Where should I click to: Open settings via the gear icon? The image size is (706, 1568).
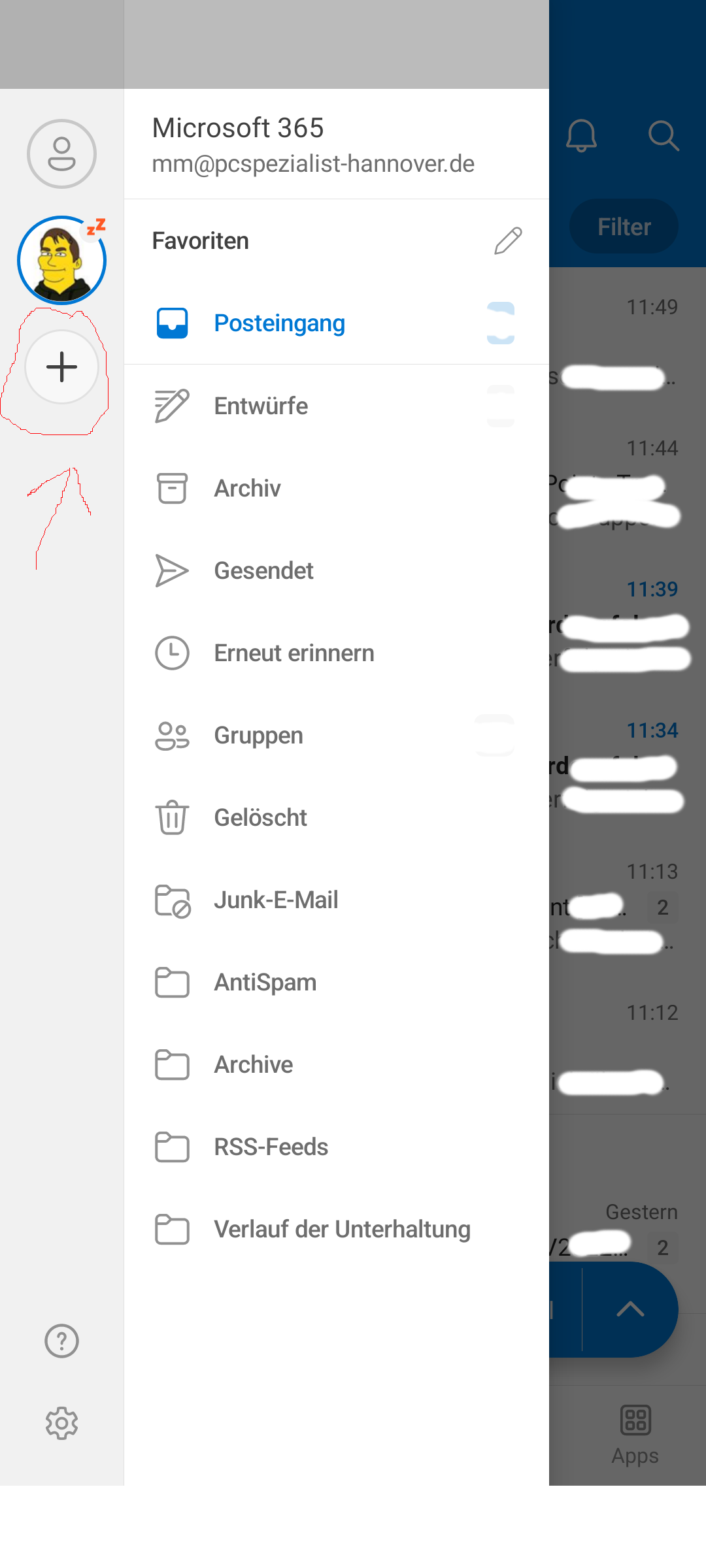(61, 1423)
